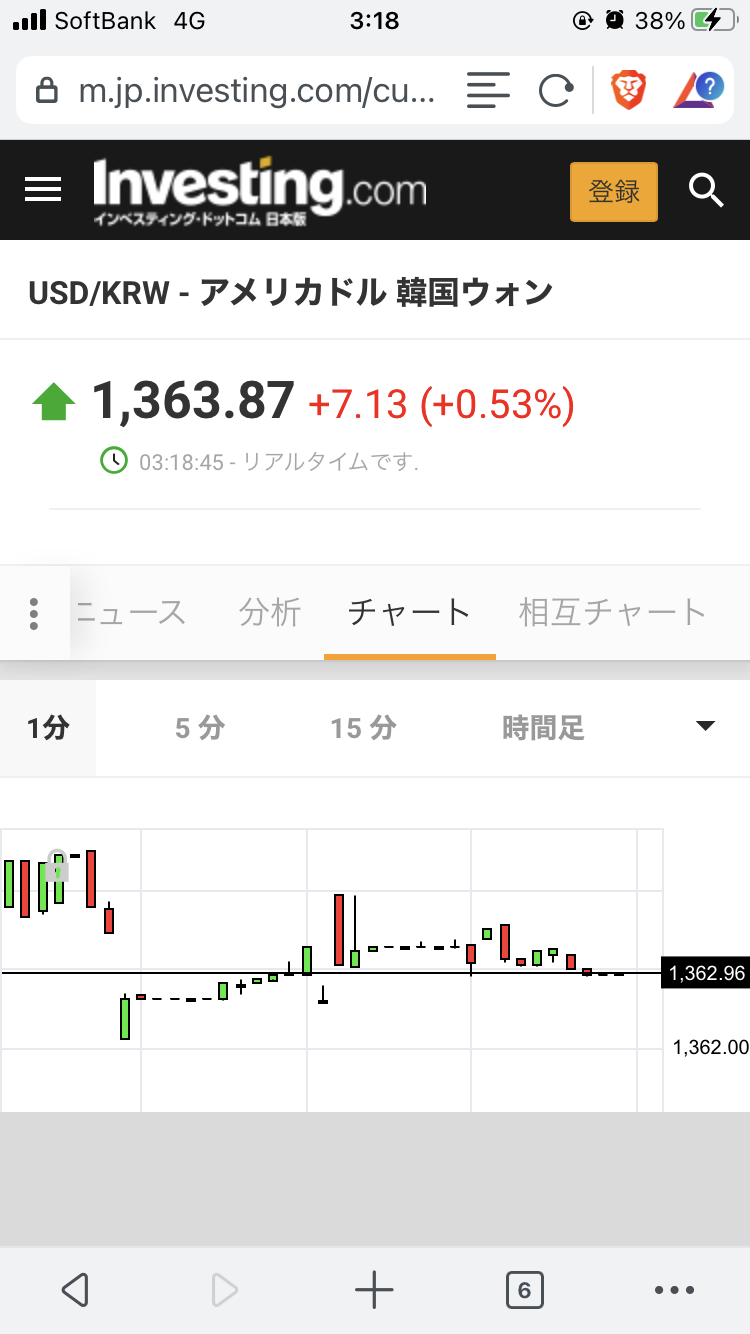Open browser reader mode icon
The height and width of the screenshot is (1334, 750).
(x=488, y=92)
